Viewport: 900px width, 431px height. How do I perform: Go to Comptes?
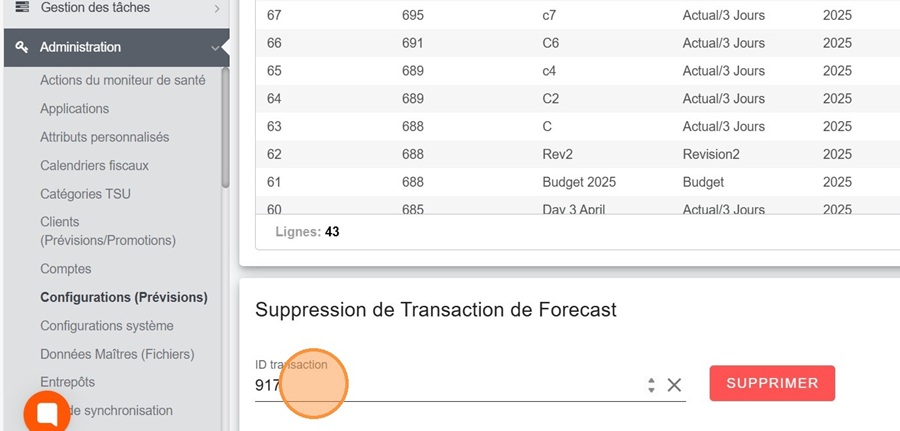coord(65,269)
